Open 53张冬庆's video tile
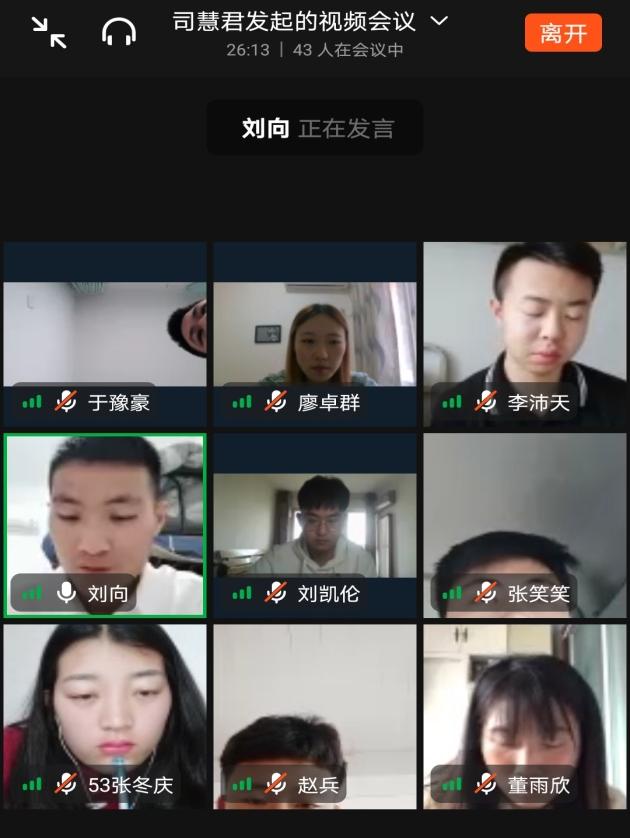This screenshot has width=630, height=838. 105,715
